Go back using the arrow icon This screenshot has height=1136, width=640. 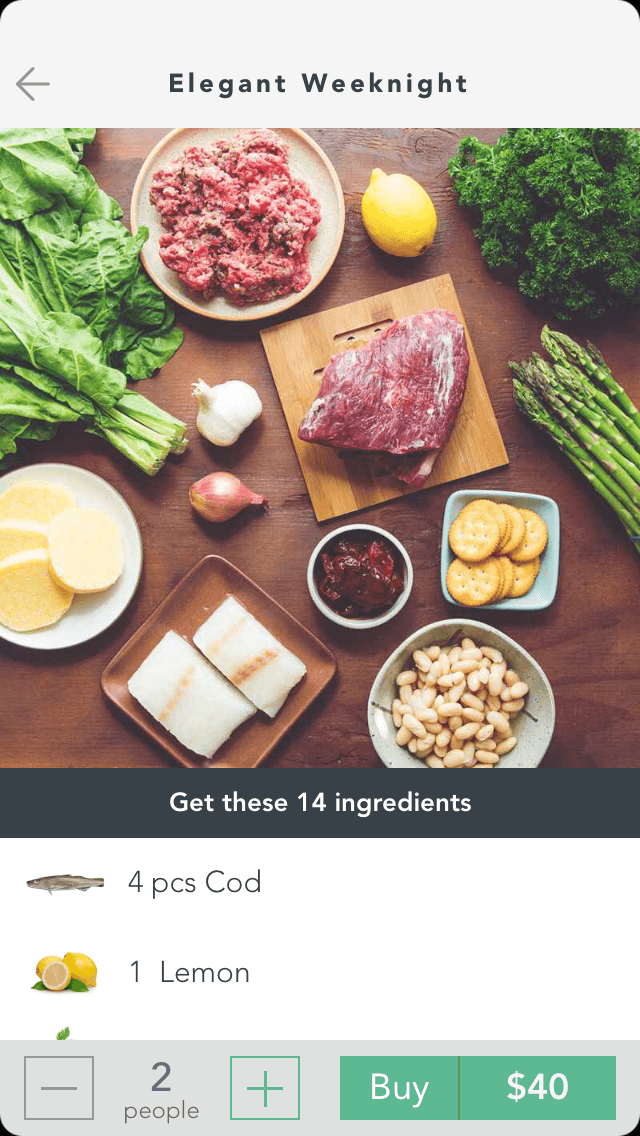(x=33, y=83)
